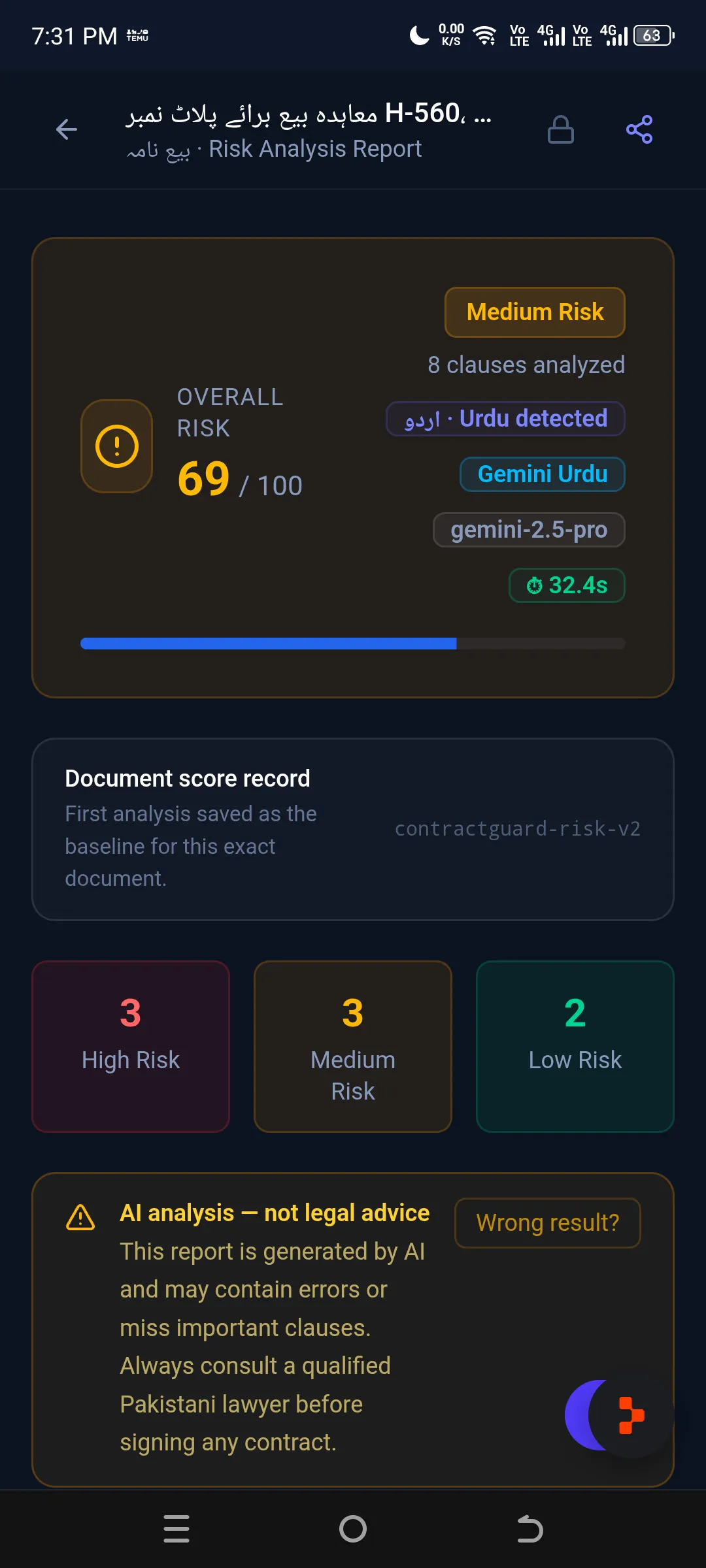This screenshot has width=706, height=1568.
Task: Tap the "Wrong result?" button
Action: point(548,1222)
